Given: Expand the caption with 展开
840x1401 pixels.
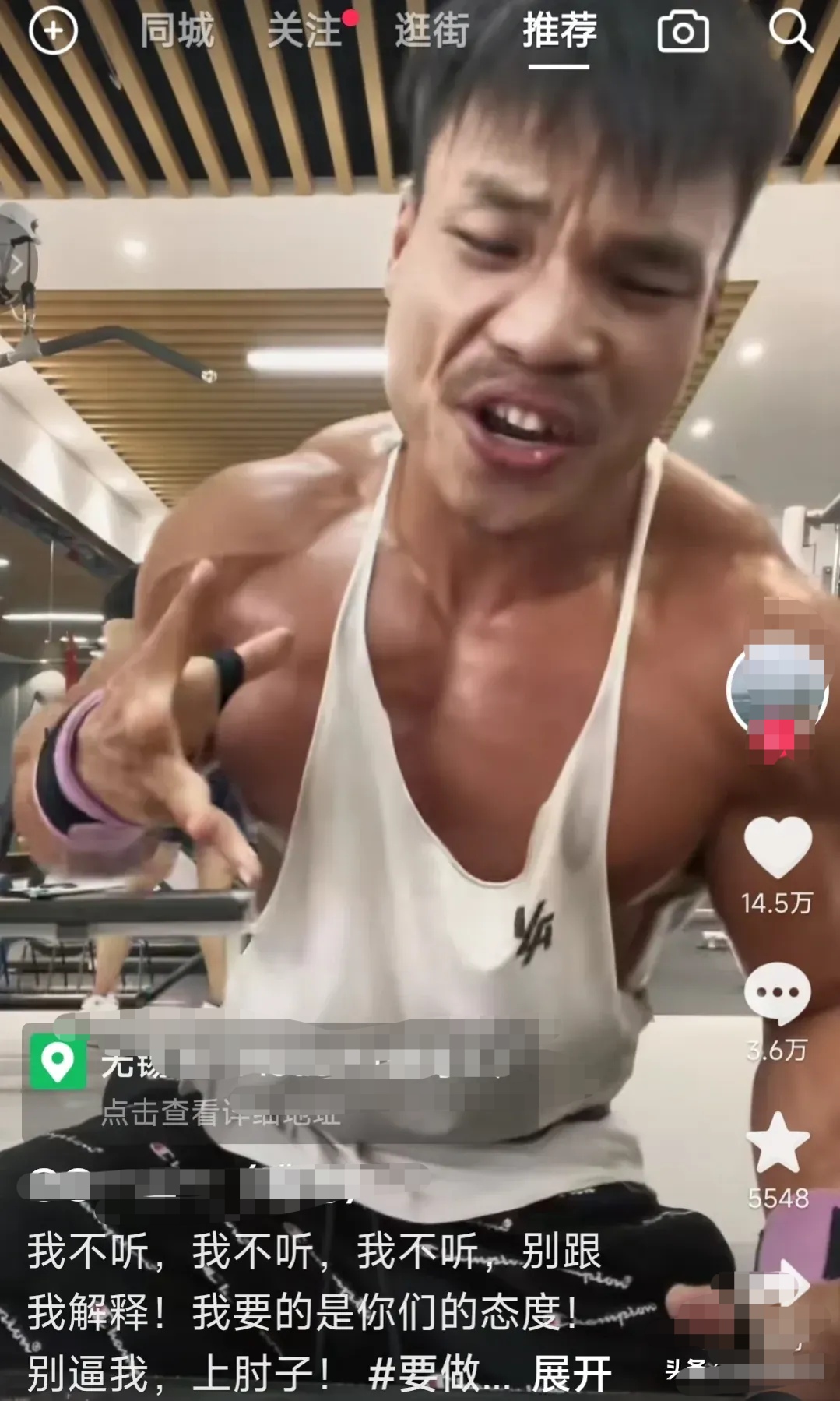Looking at the screenshot, I should coord(572,1375).
